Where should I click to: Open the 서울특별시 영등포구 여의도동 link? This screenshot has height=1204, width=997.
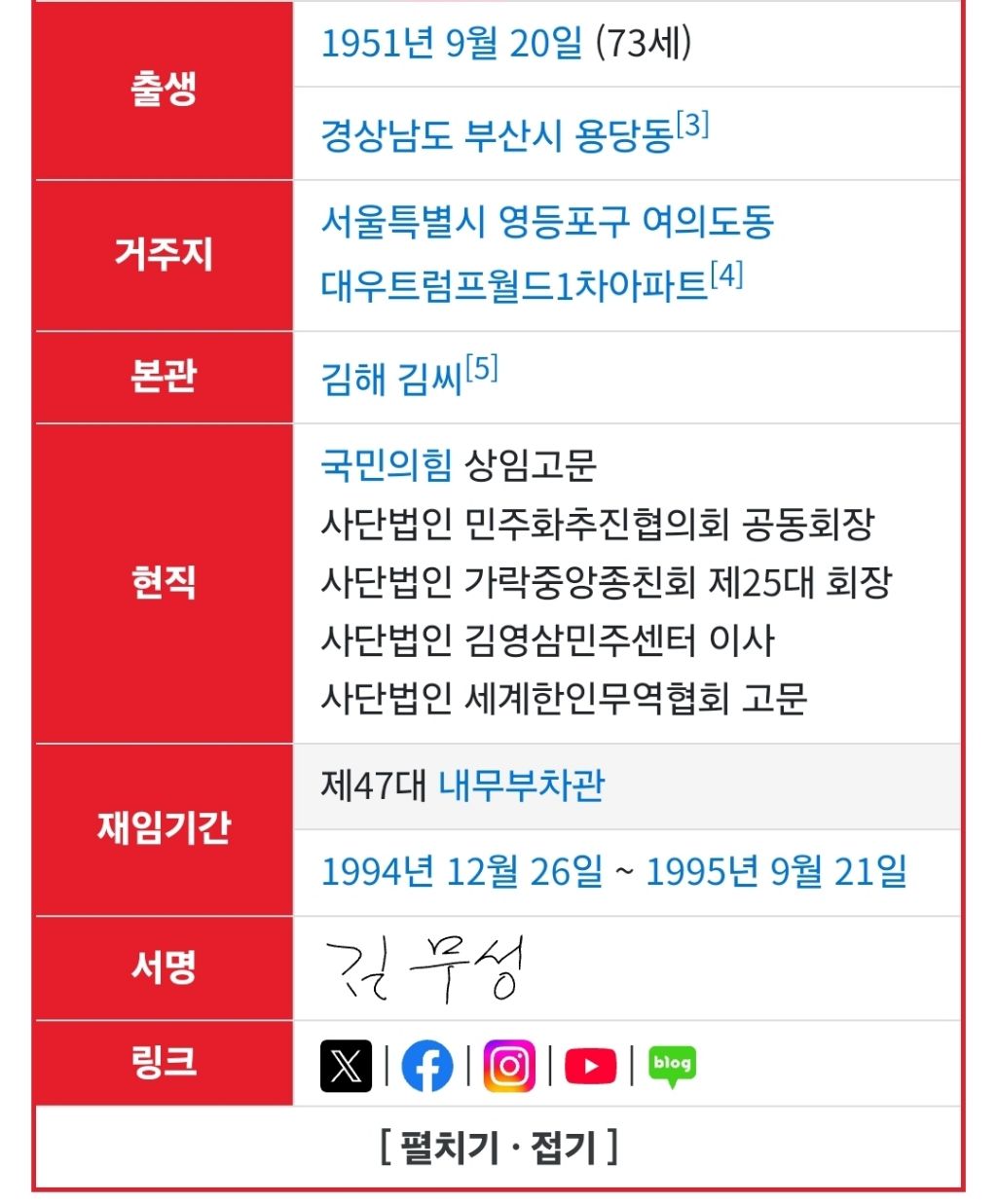[547, 223]
